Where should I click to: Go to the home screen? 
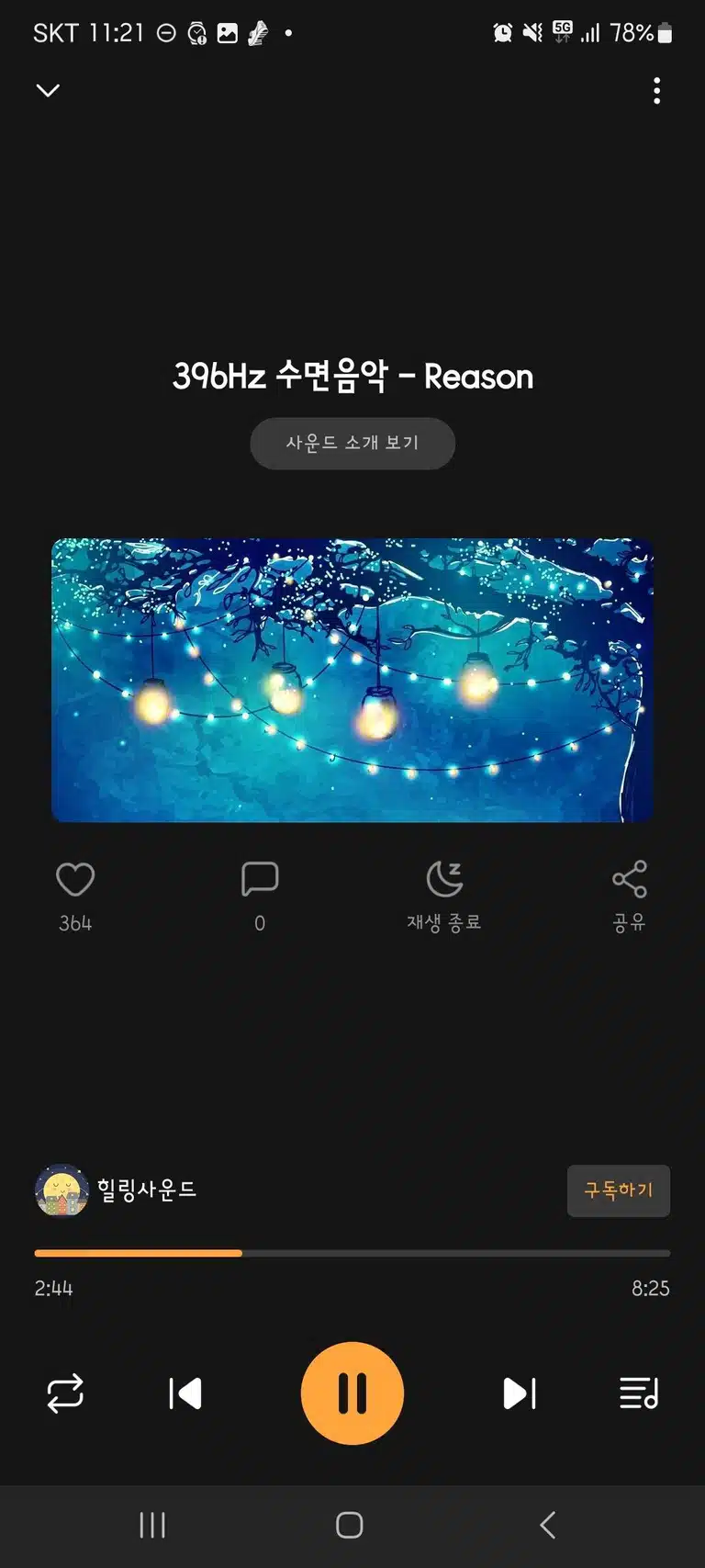tap(350, 1525)
